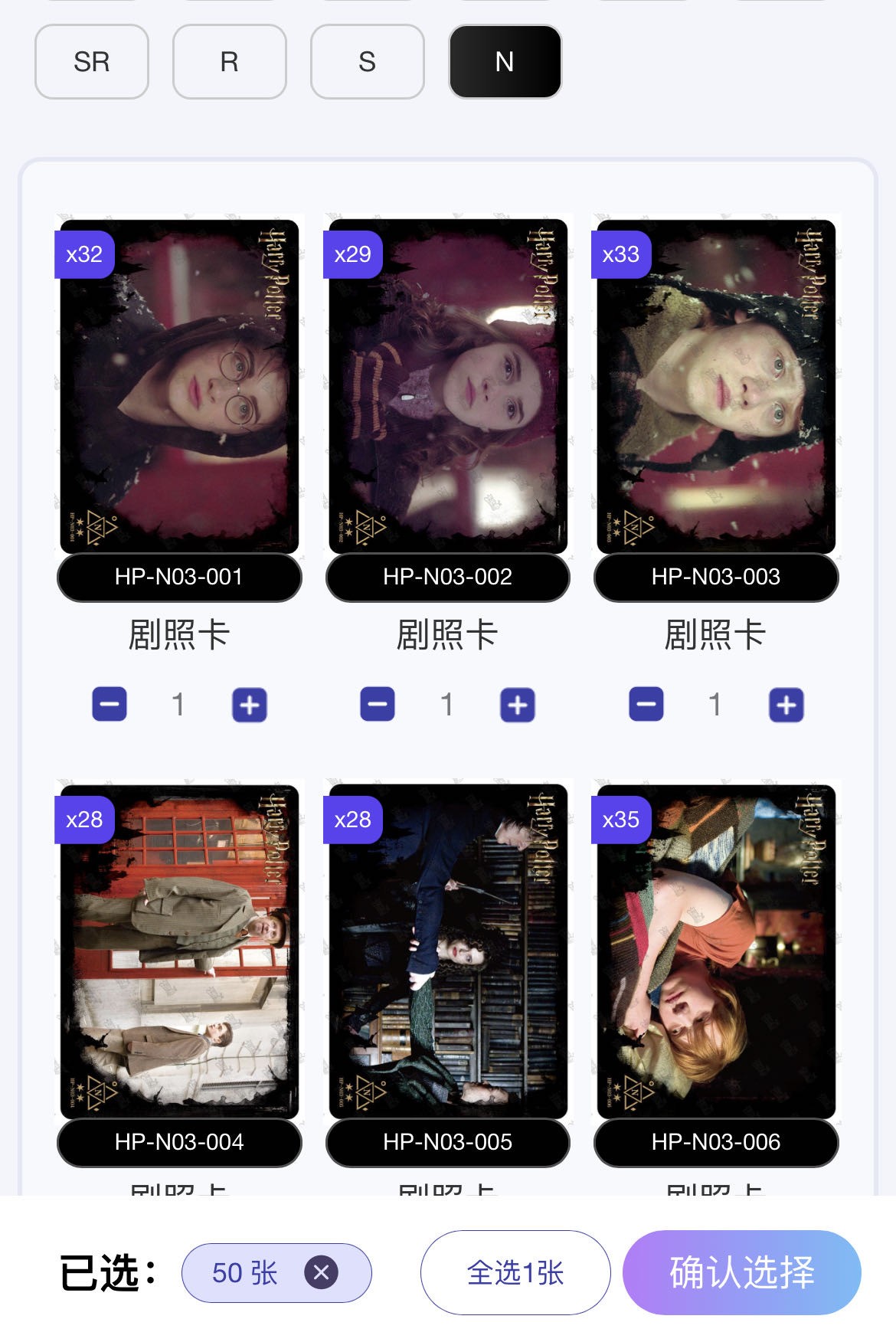View card HP-N03-004 image
896x1342 pixels.
point(179,951)
